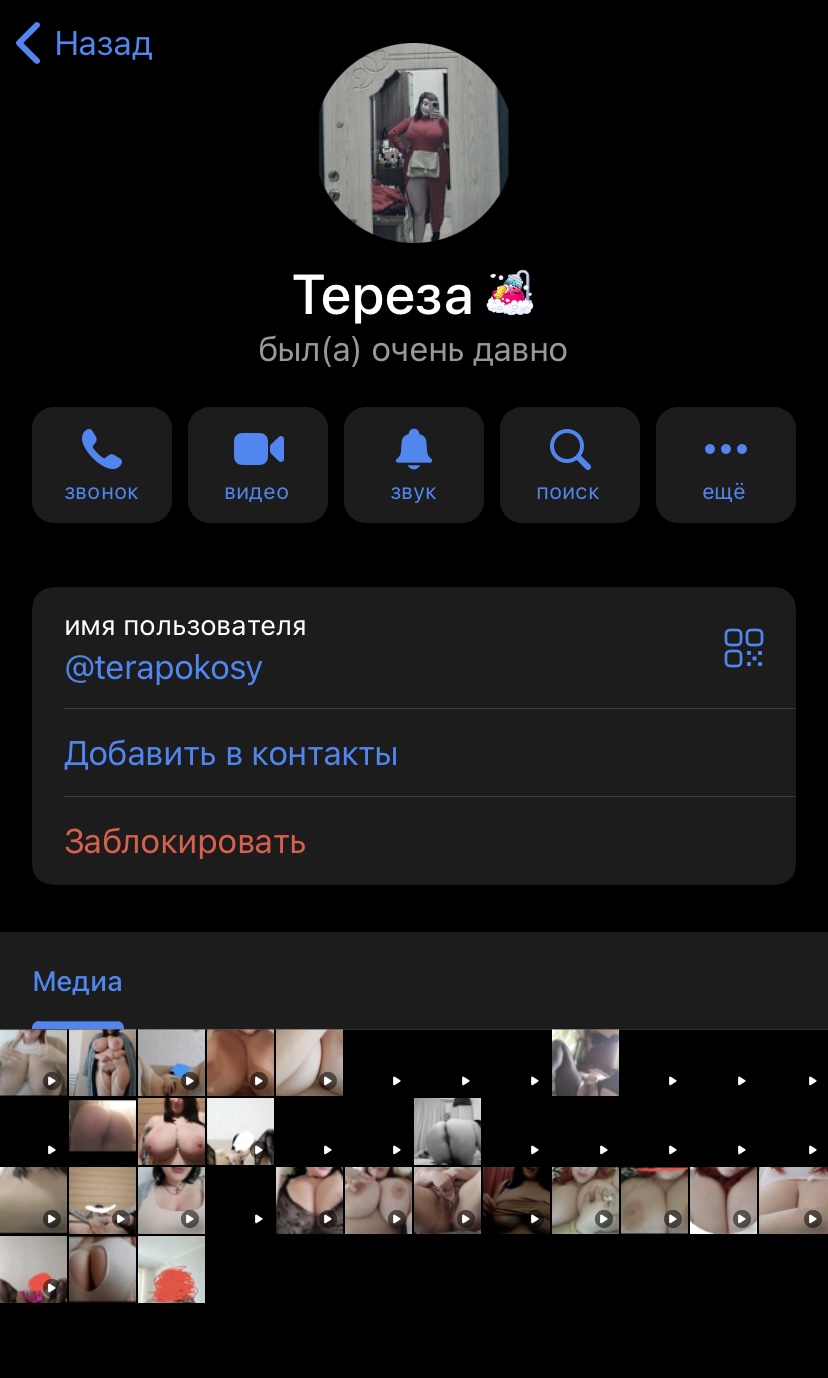
Task: Open the profile photo of Тереза
Action: tap(414, 143)
